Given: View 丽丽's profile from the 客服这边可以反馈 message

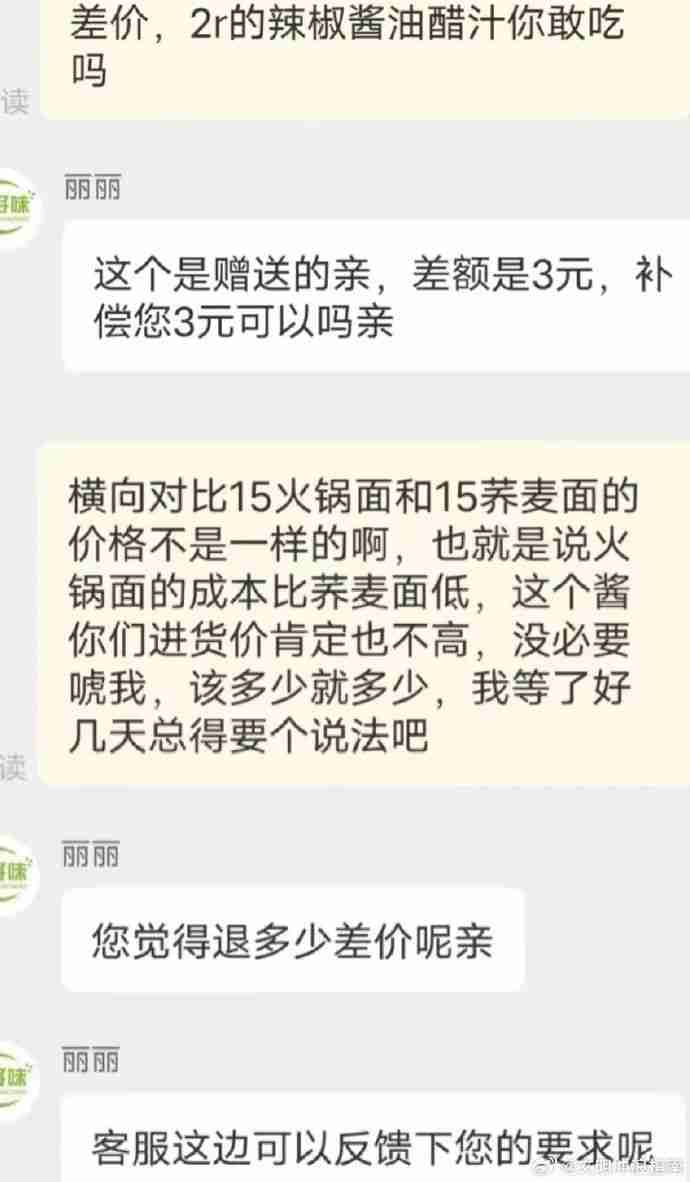Looking at the screenshot, I should (x=15, y=1078).
